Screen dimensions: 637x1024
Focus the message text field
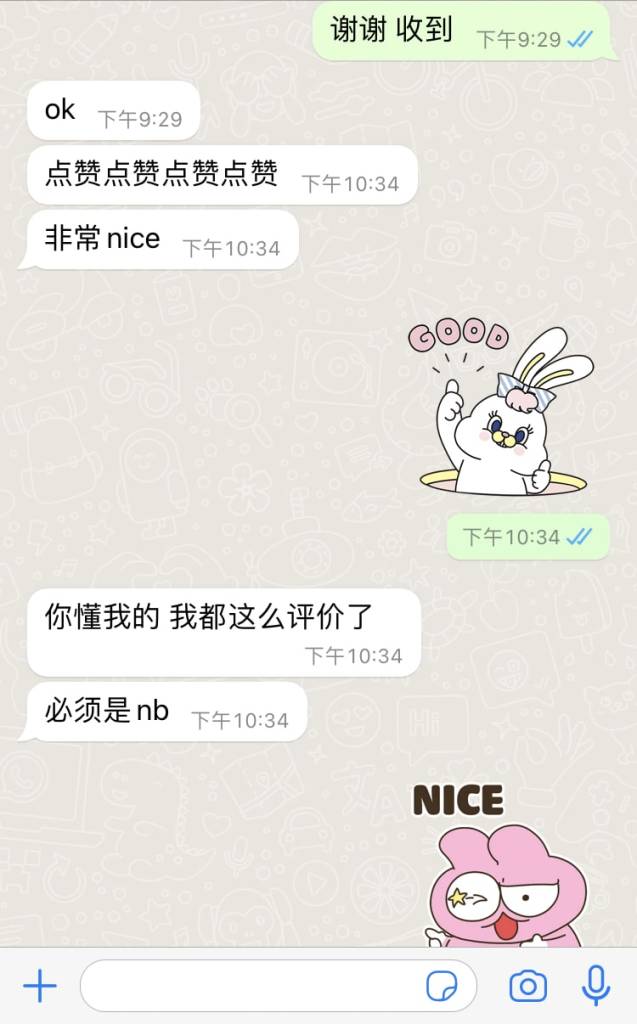tap(250, 987)
